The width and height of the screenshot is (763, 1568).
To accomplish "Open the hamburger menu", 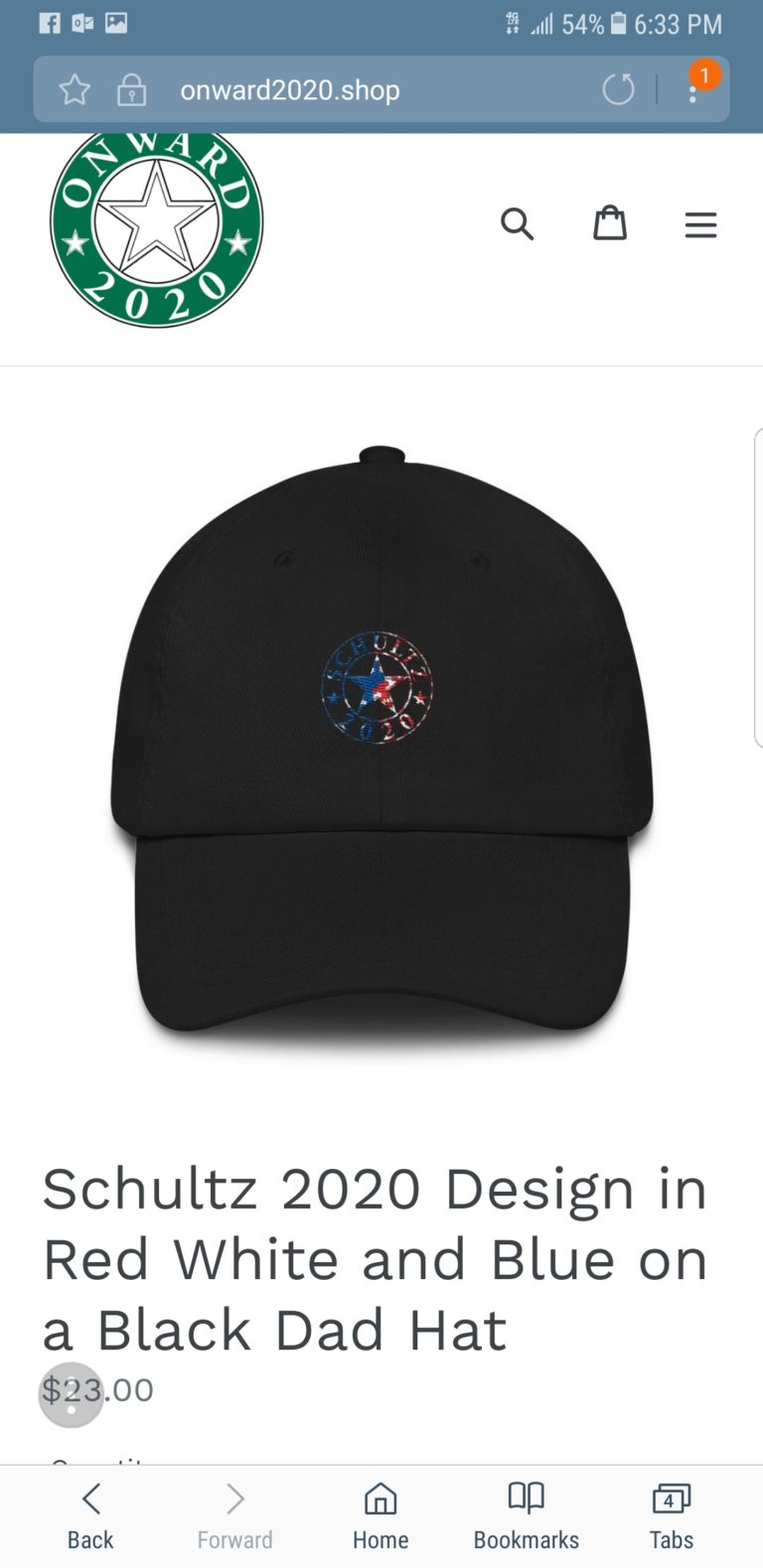I will [x=700, y=225].
